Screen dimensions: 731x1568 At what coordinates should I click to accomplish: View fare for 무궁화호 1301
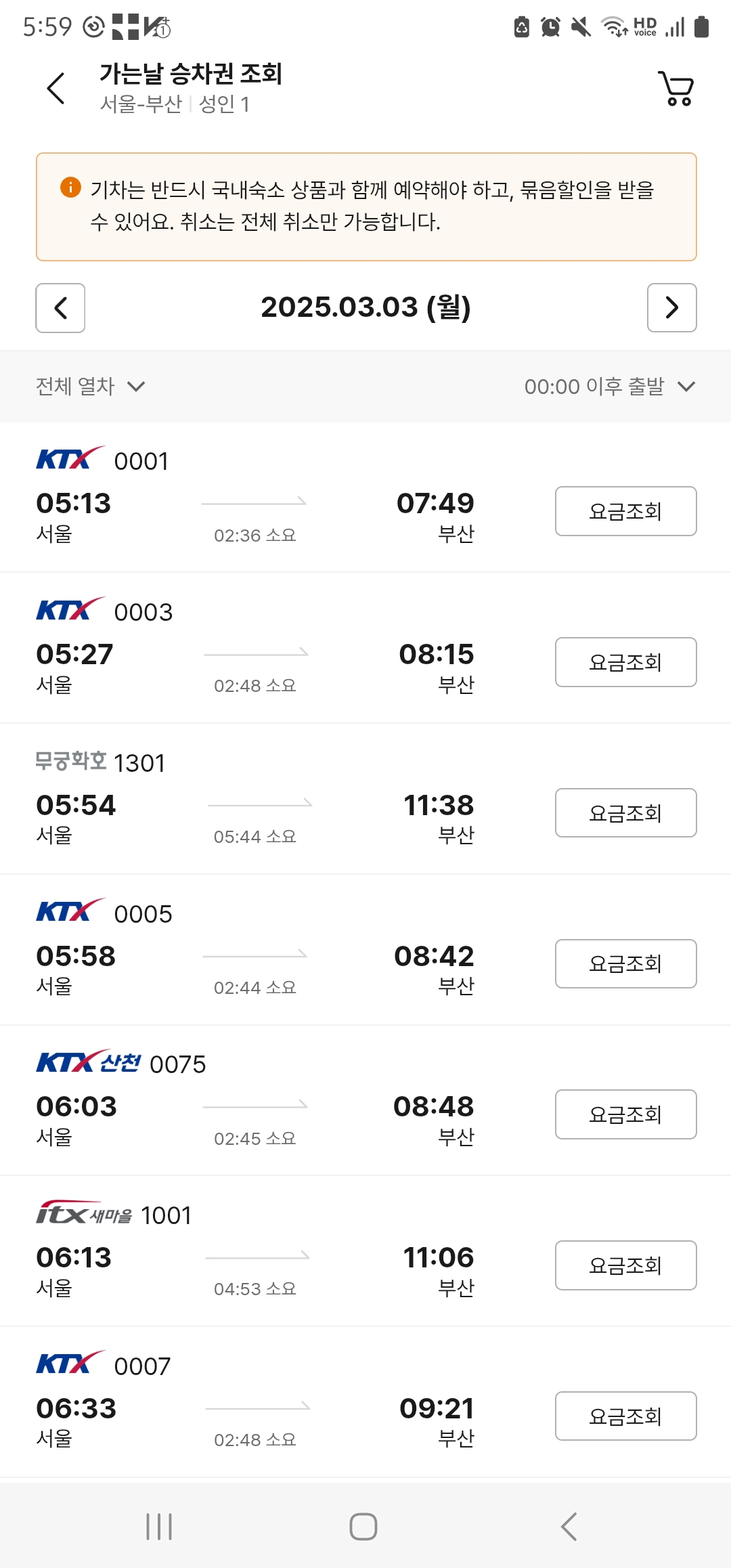pos(625,813)
